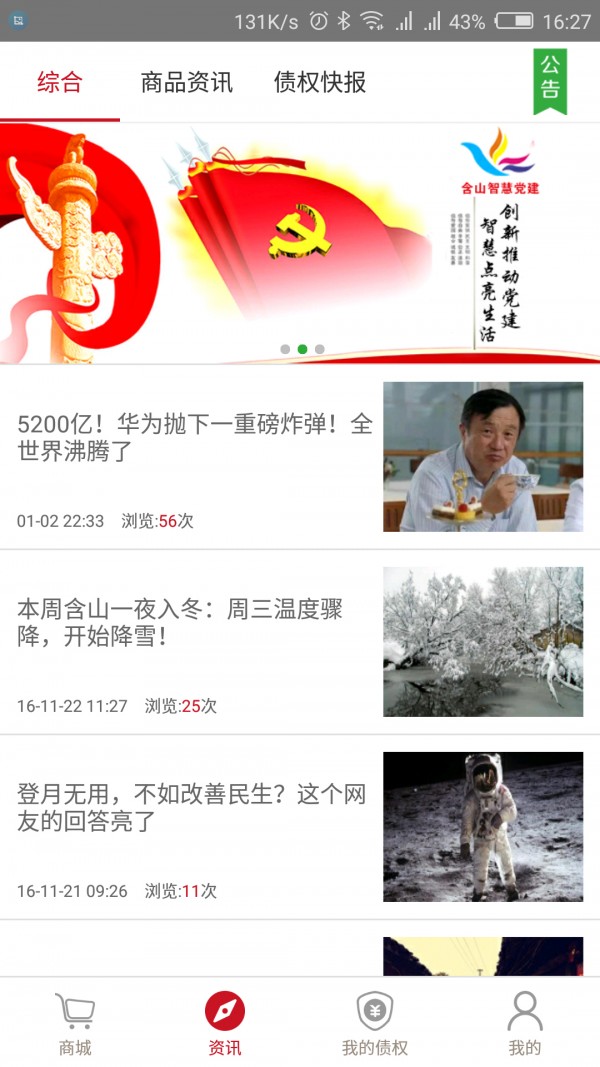
Task: Open the 本周含山一夜入冬 snow article
Action: 195,623
